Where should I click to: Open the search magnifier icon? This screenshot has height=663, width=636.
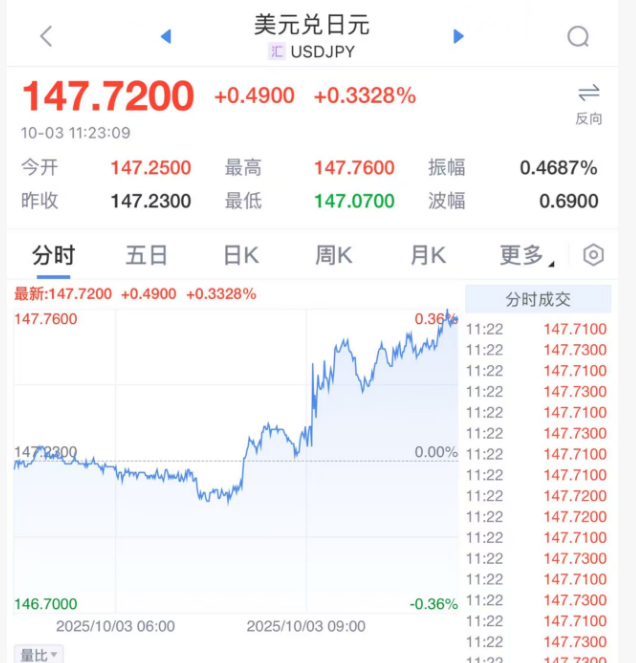pyautogui.click(x=578, y=37)
